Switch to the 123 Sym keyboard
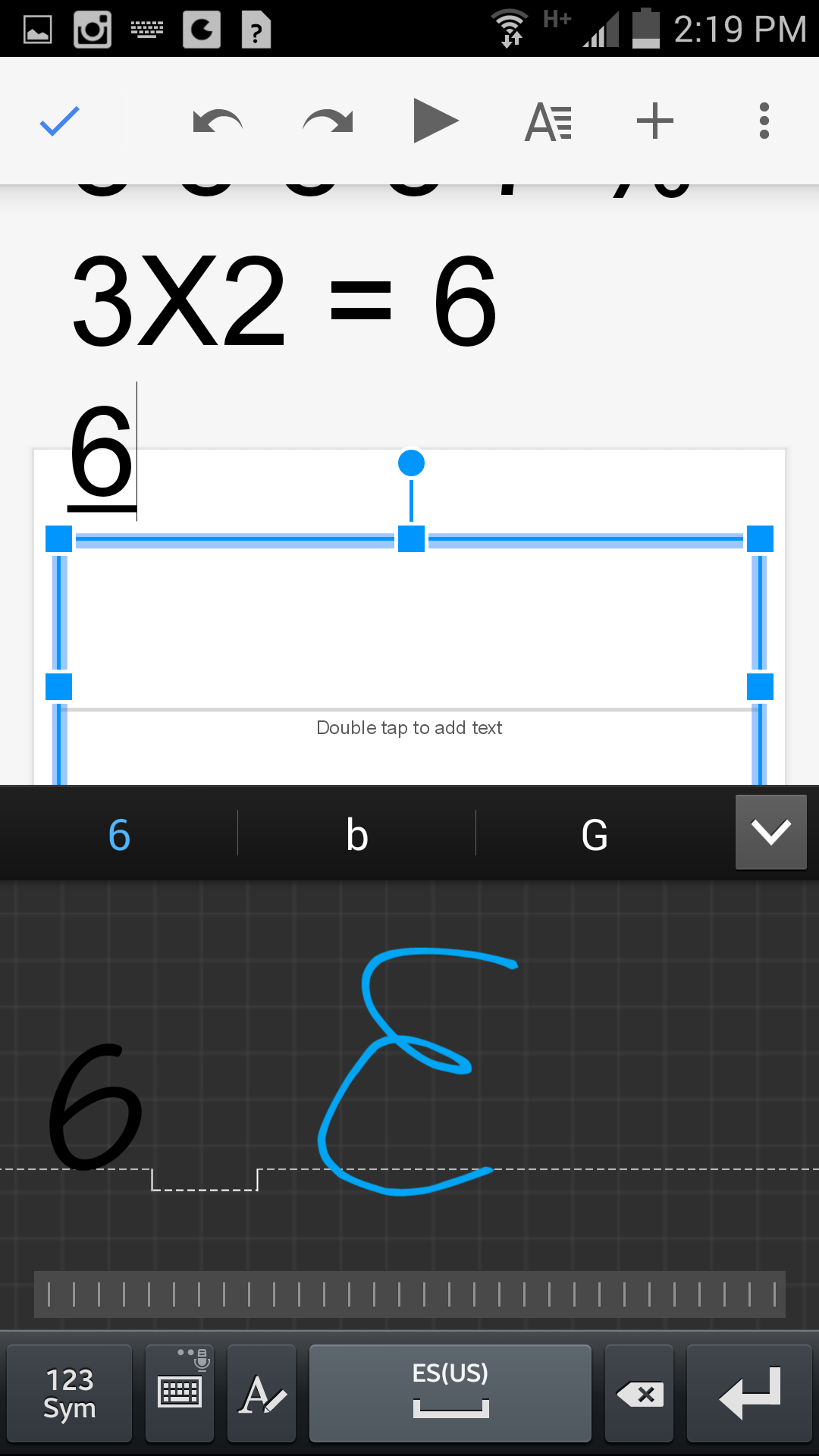Viewport: 819px width, 1456px height. point(70,1394)
